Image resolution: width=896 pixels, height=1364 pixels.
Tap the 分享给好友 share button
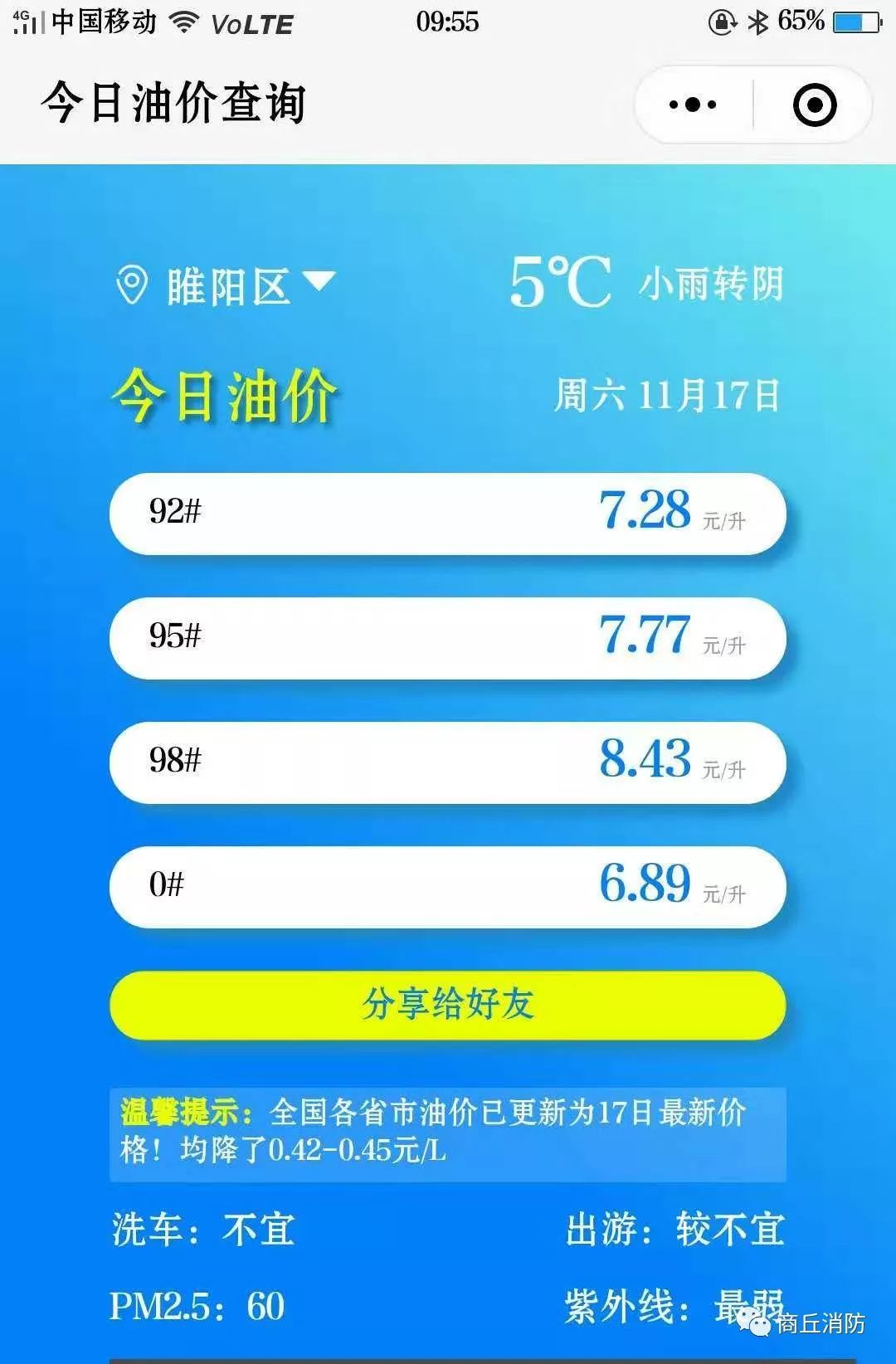[x=448, y=1004]
